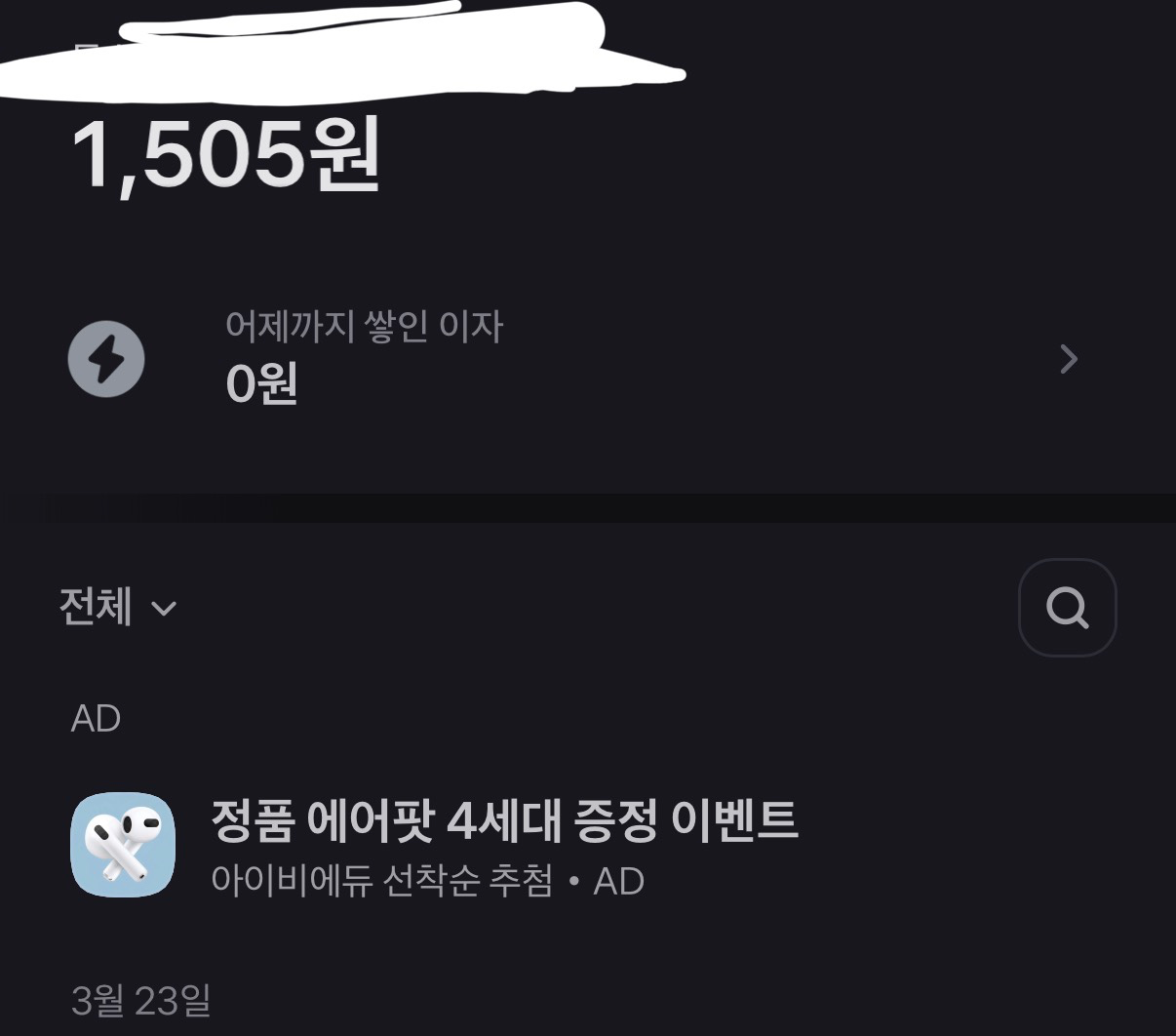Open the transaction search
Image resolution: width=1176 pixels, height=1036 pixels.
[1067, 608]
